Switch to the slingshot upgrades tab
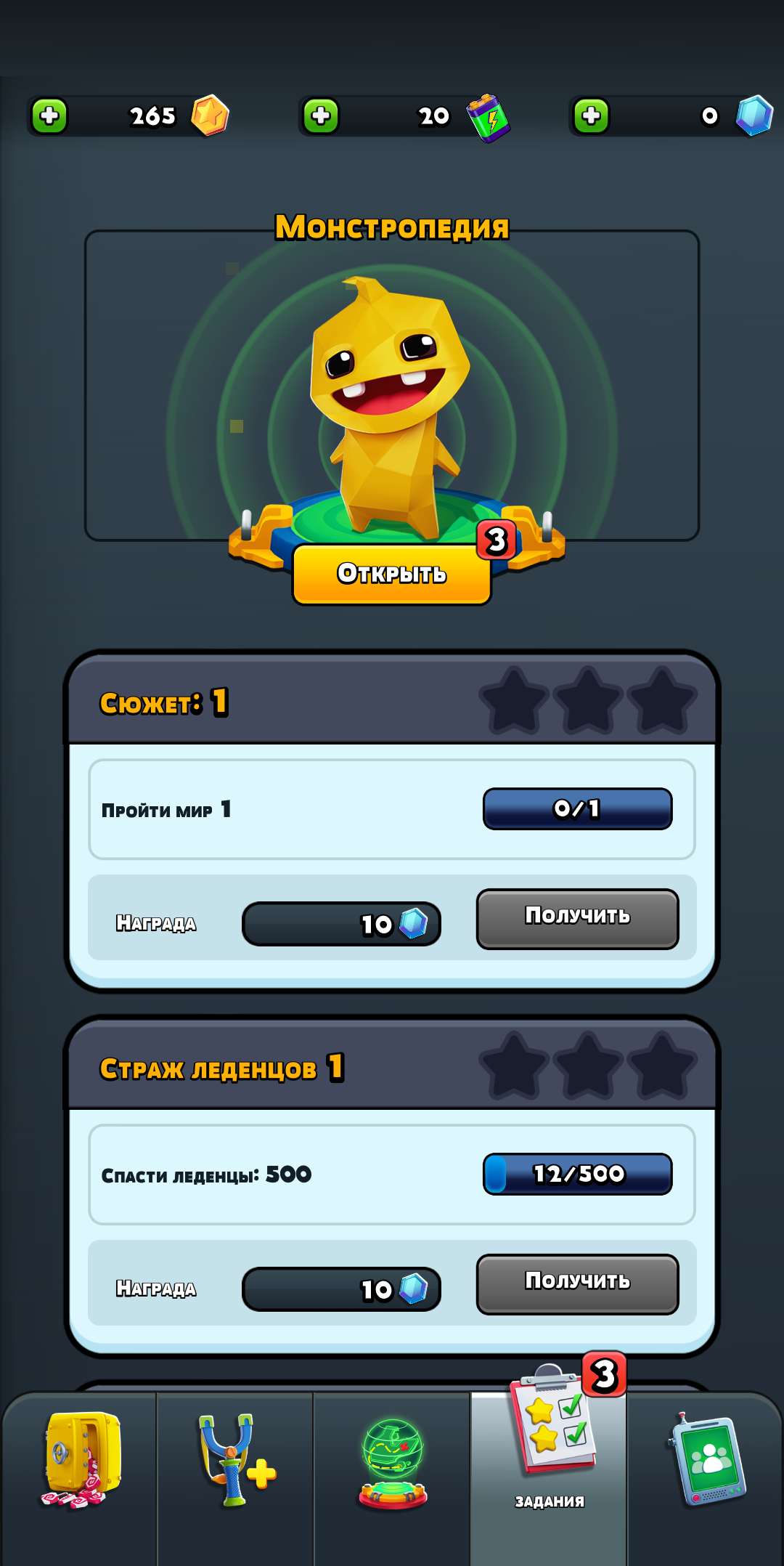The width and height of the screenshot is (784, 1566). click(x=235, y=1460)
